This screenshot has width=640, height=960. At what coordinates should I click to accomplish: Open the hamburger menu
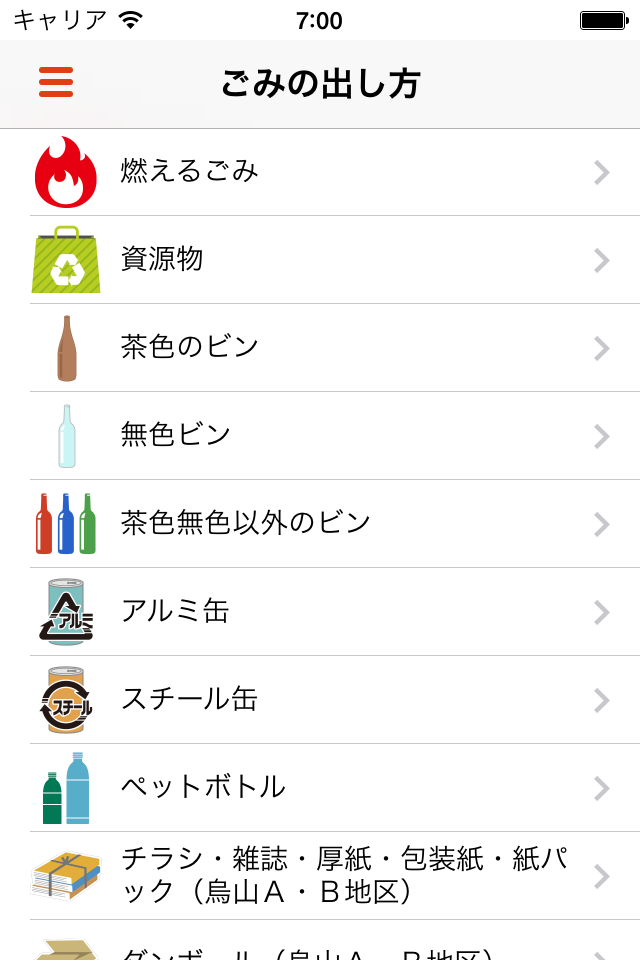56,82
